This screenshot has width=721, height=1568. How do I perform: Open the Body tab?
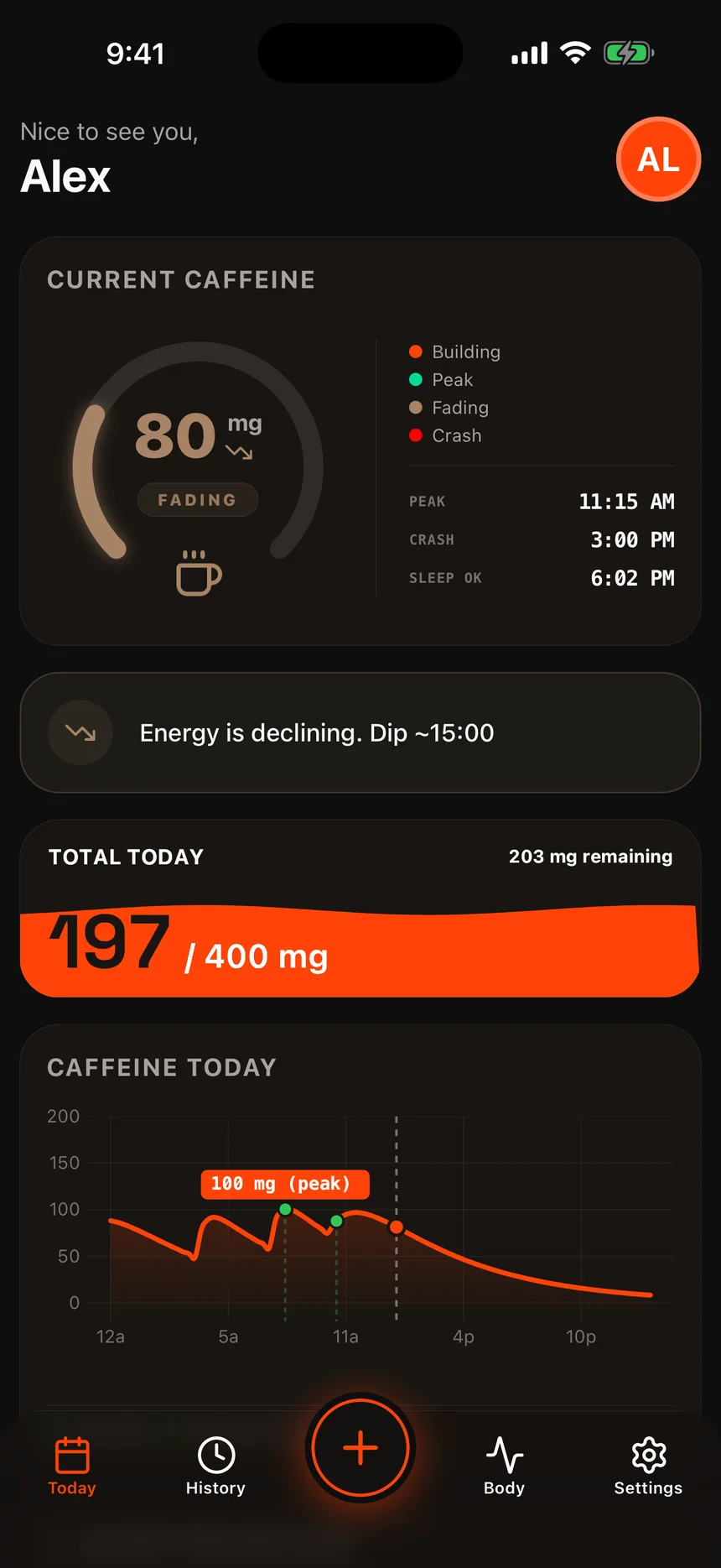coord(504,1466)
